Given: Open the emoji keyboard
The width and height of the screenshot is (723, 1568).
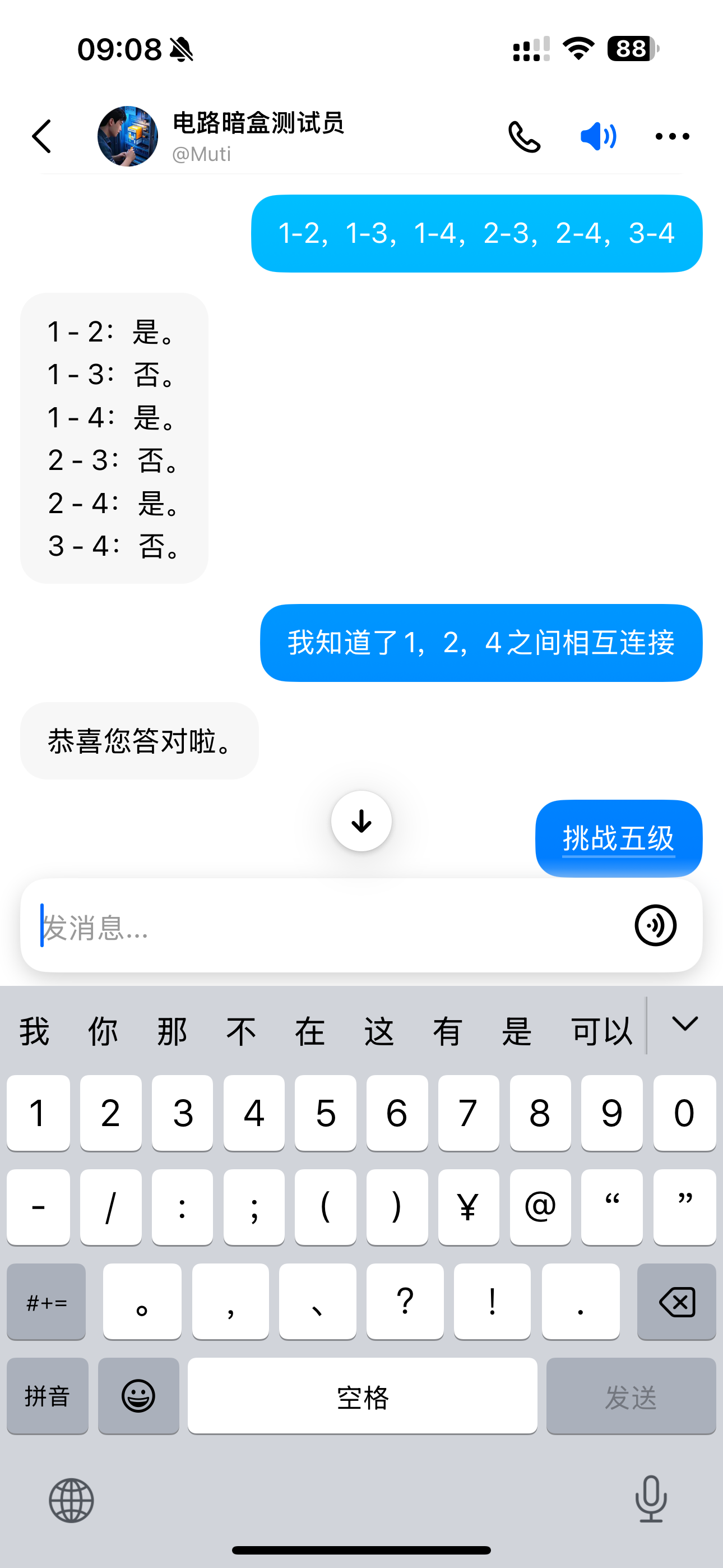Looking at the screenshot, I should pos(139,1396).
